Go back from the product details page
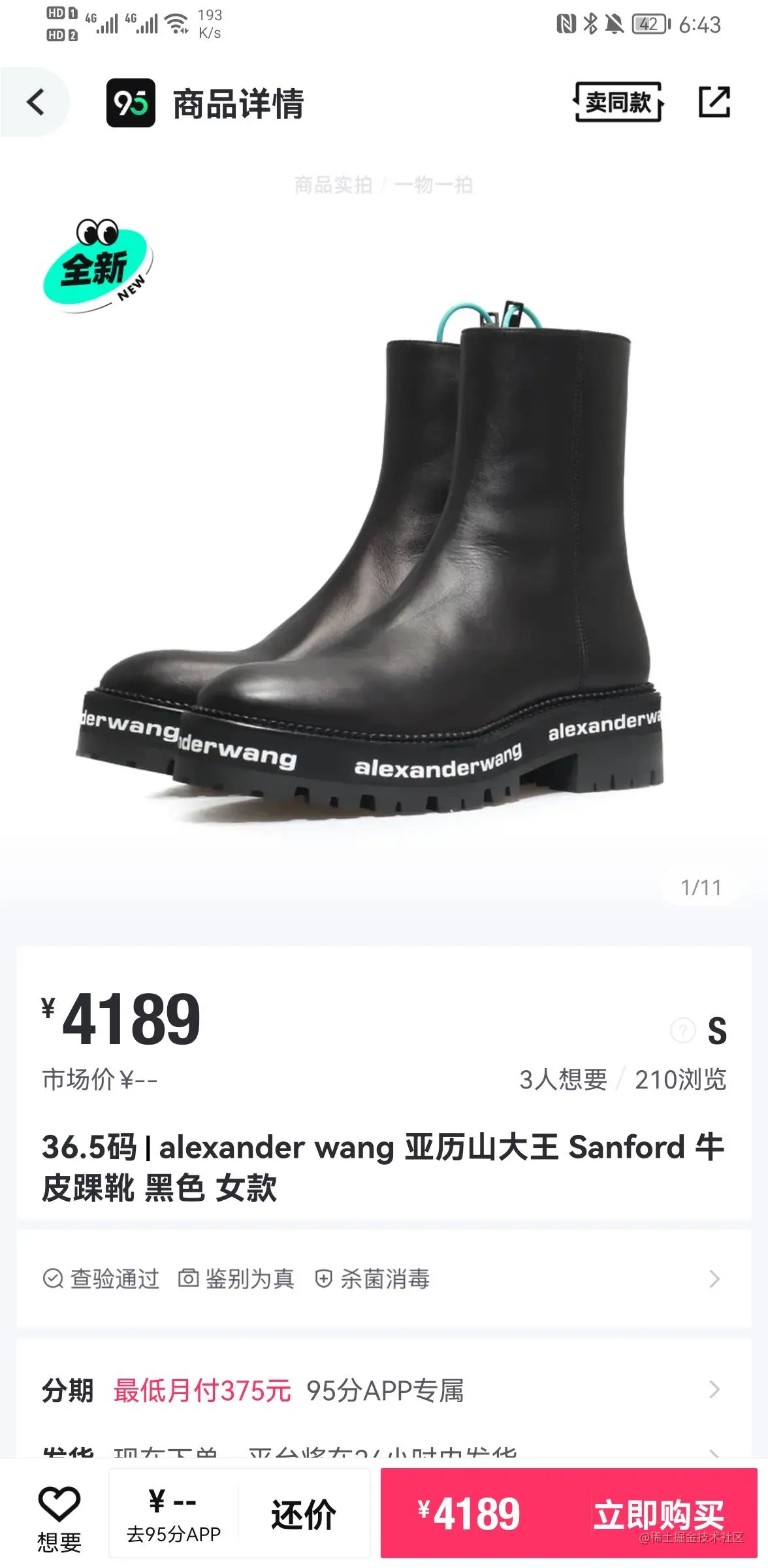This screenshot has height=1568, width=768. click(36, 103)
